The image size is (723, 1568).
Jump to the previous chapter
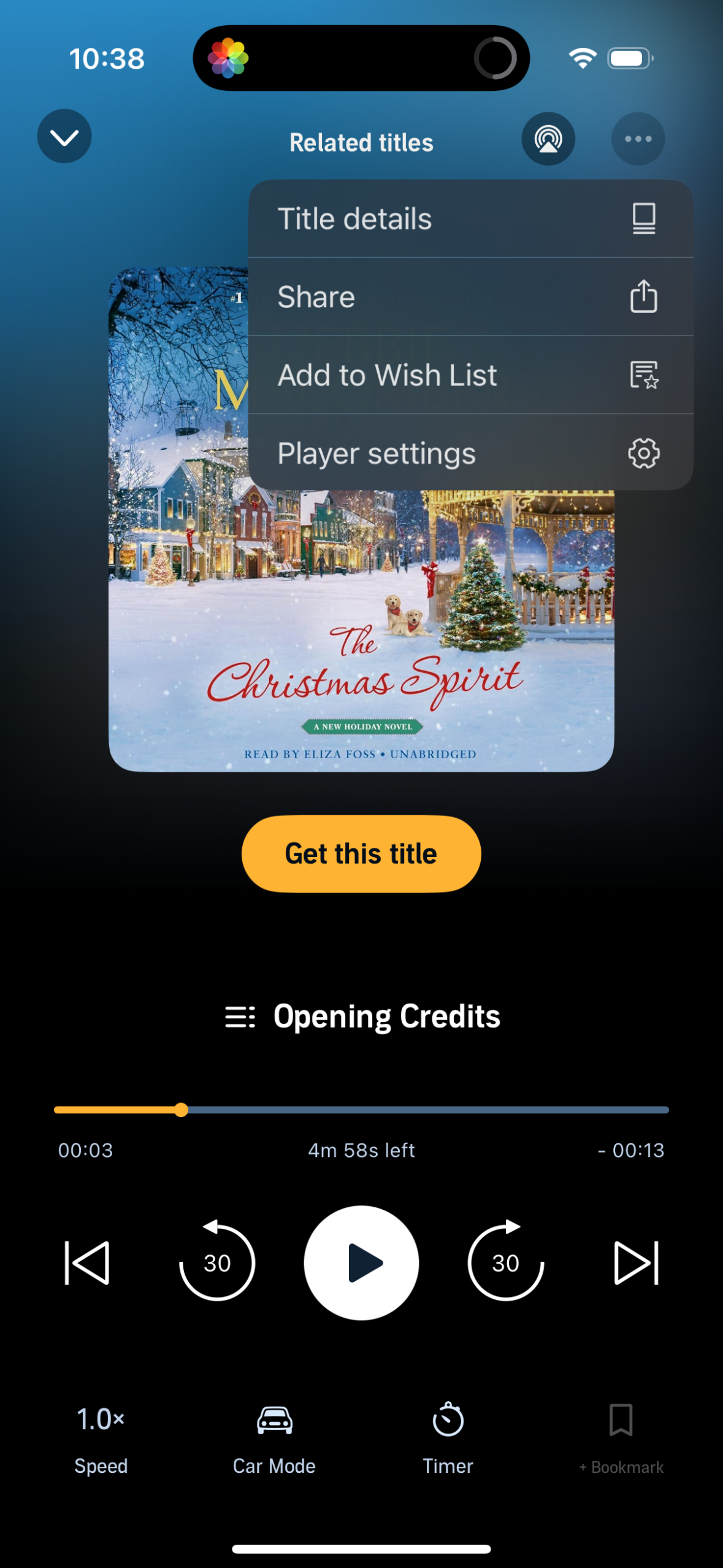[86, 1262]
